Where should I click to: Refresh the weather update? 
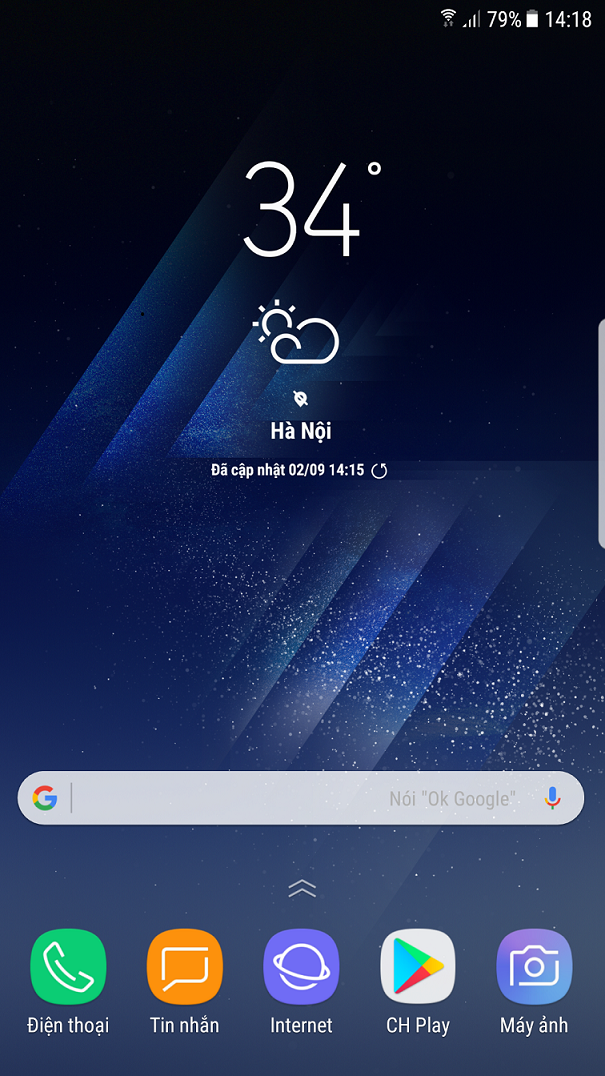click(x=379, y=470)
